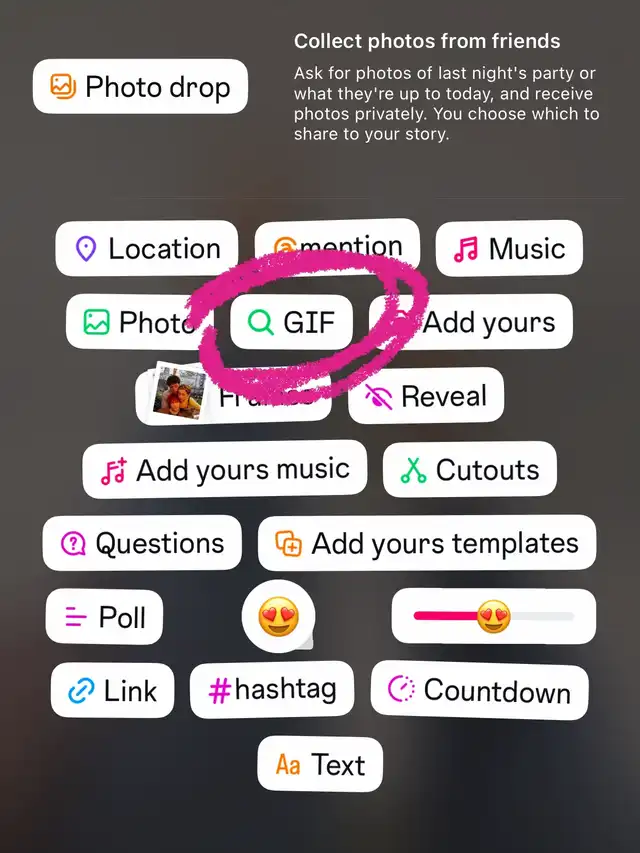The image size is (640, 853).
Task: Open the GIF search sticker
Action: pyautogui.click(x=291, y=322)
